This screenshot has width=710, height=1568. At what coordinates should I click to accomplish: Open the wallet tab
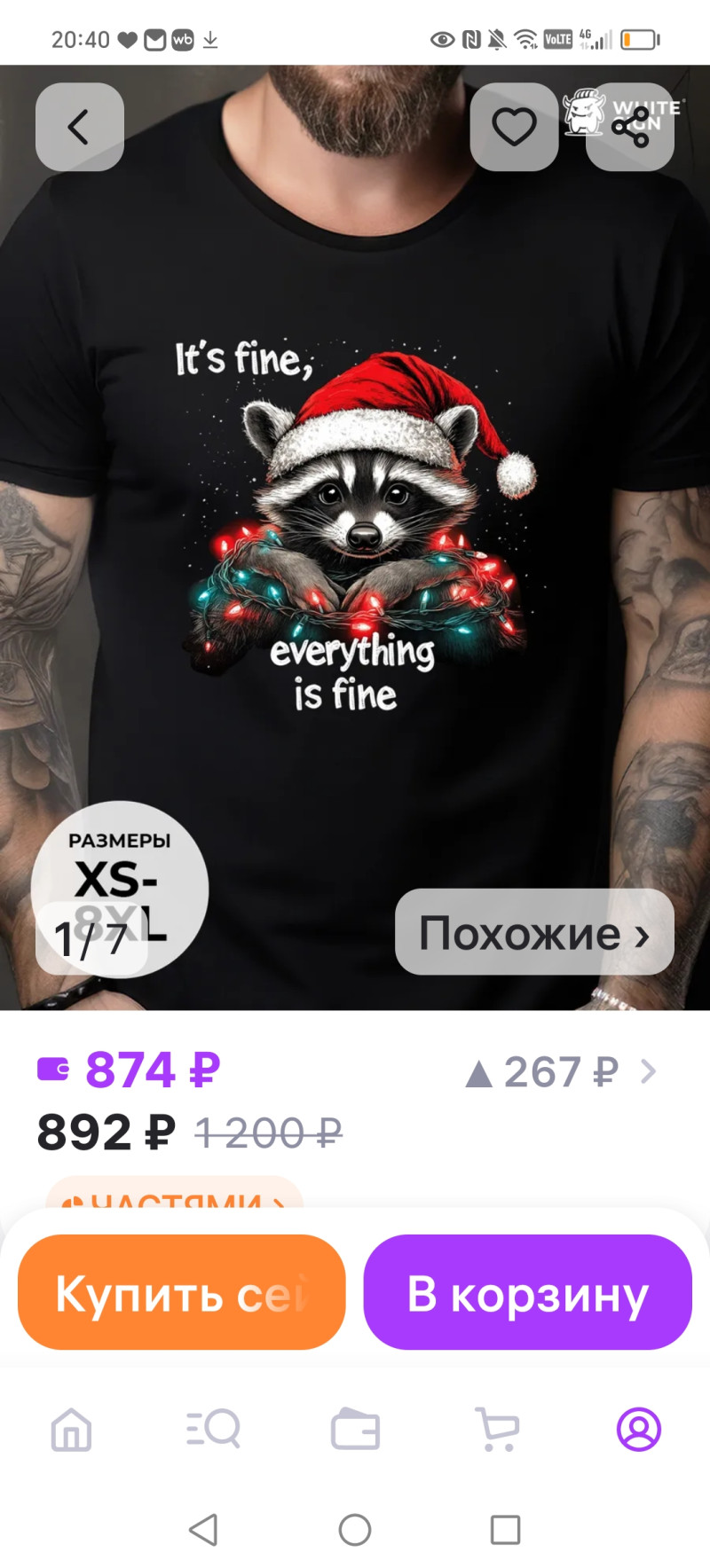click(x=355, y=1430)
